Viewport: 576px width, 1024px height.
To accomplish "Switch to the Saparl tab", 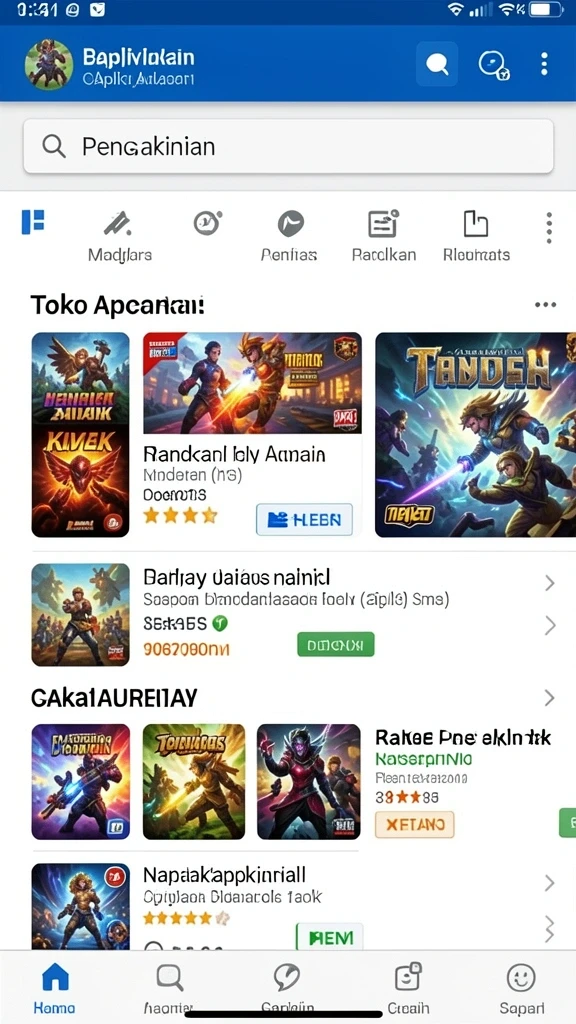I will point(521,988).
